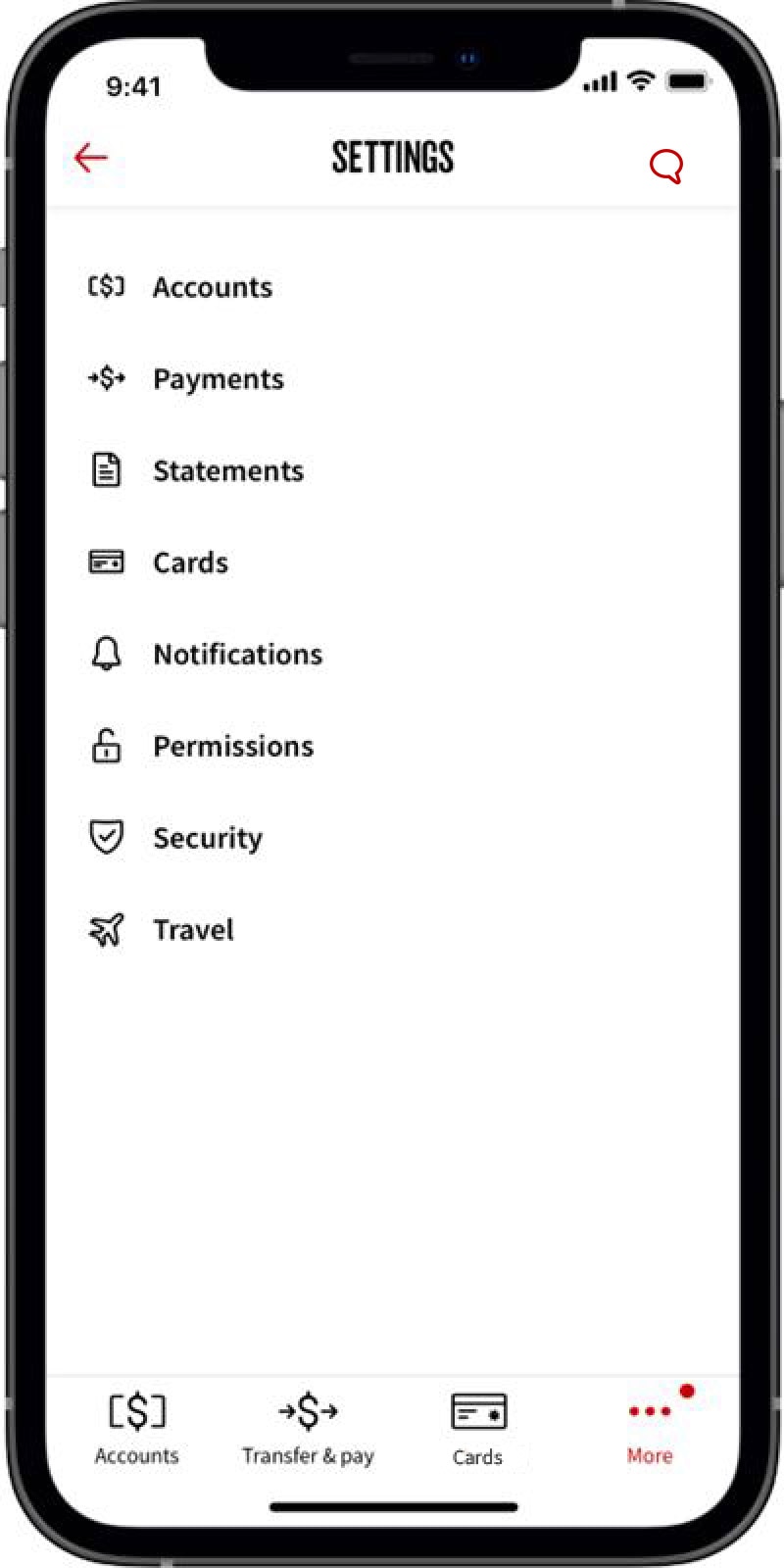
Task: Switch to the Cards tab
Action: [x=477, y=1429]
